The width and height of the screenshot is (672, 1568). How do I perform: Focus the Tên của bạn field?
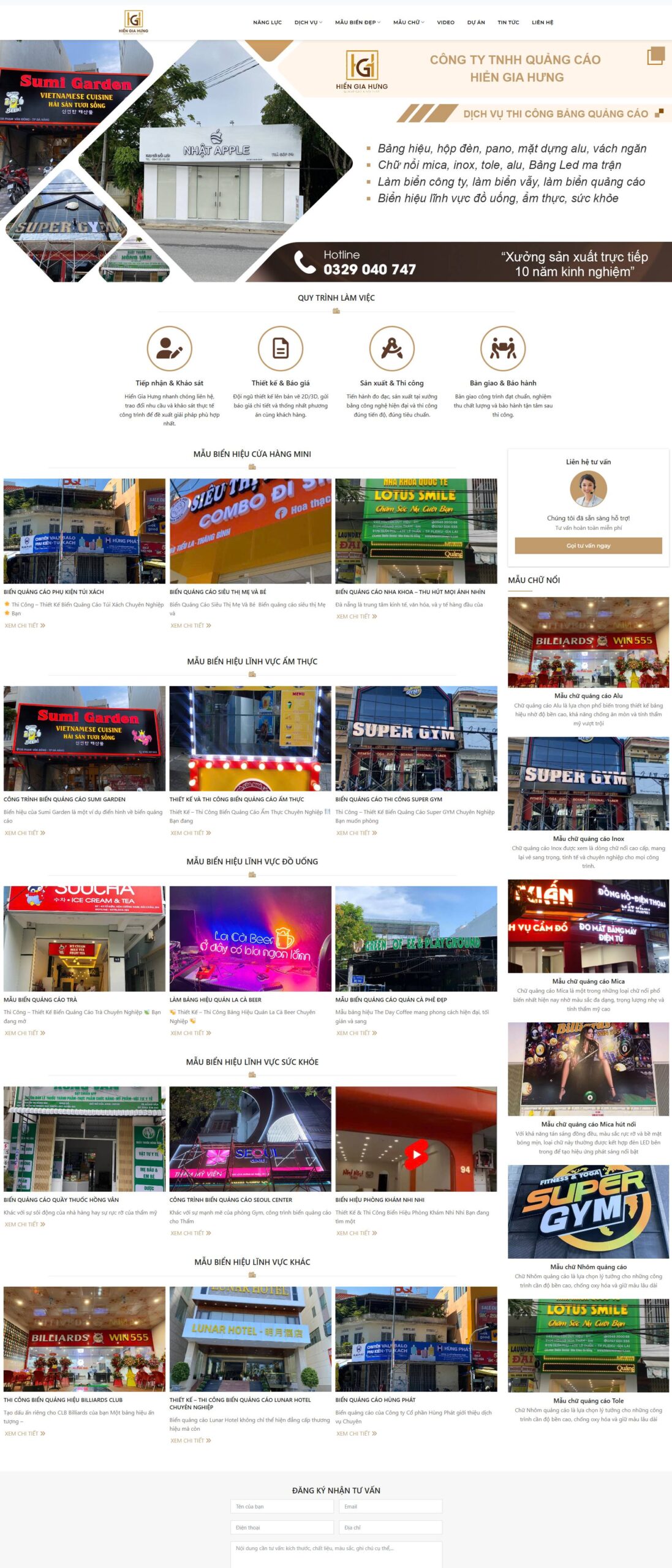[282, 1507]
